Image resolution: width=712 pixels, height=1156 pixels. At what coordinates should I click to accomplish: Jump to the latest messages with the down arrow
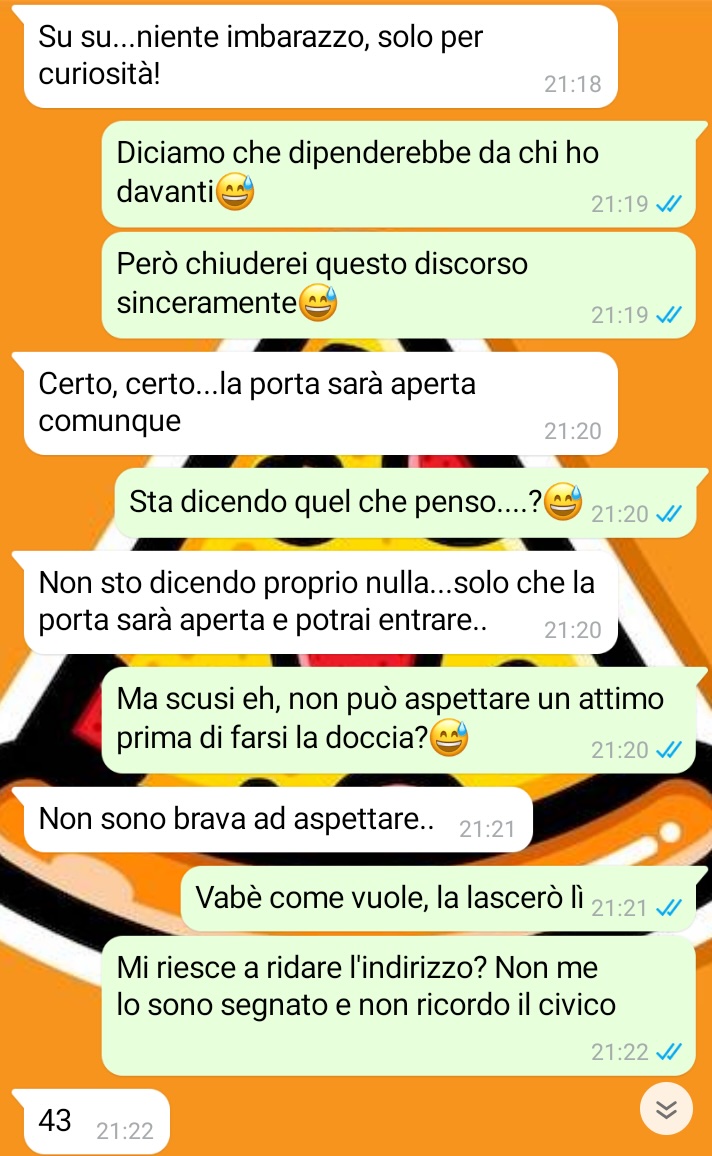665,1107
